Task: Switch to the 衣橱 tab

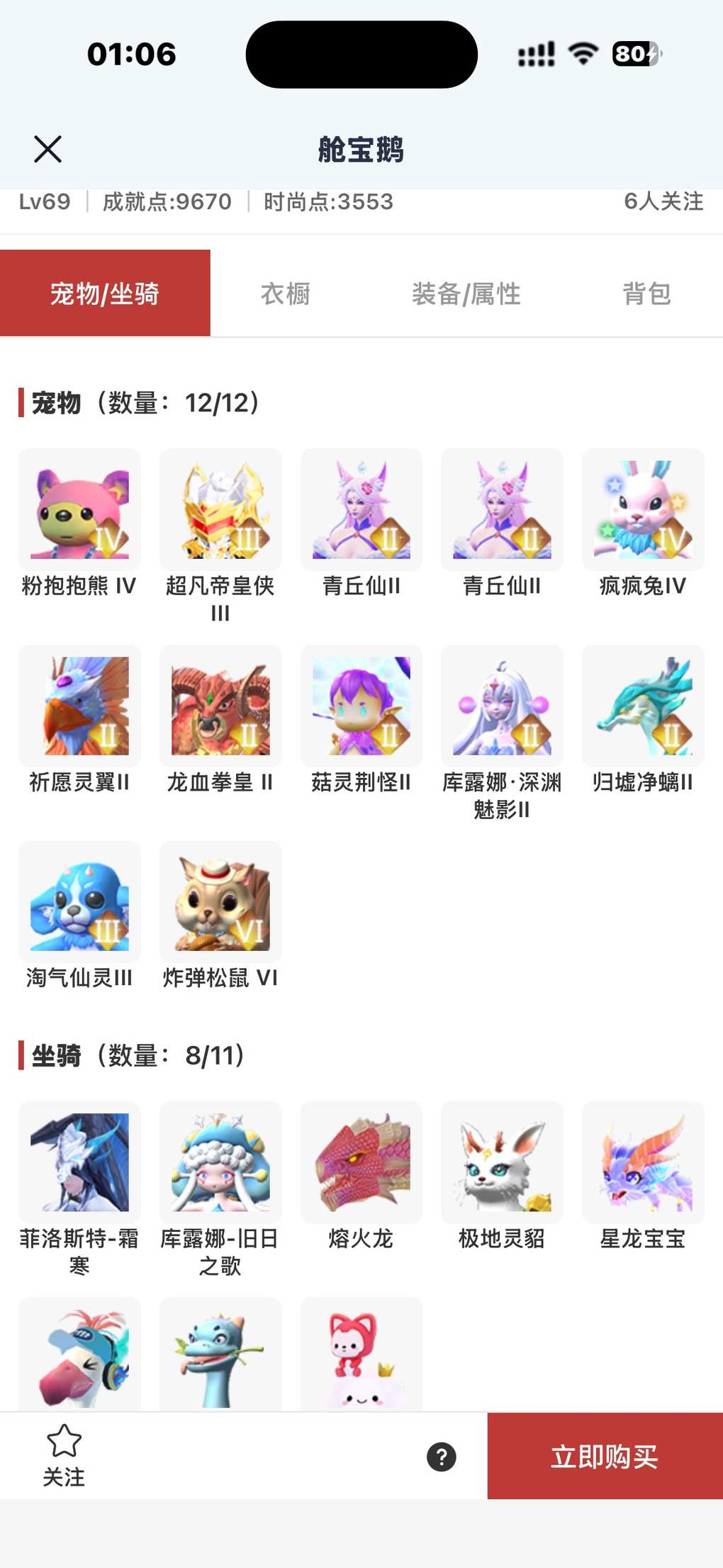Action: coord(286,294)
